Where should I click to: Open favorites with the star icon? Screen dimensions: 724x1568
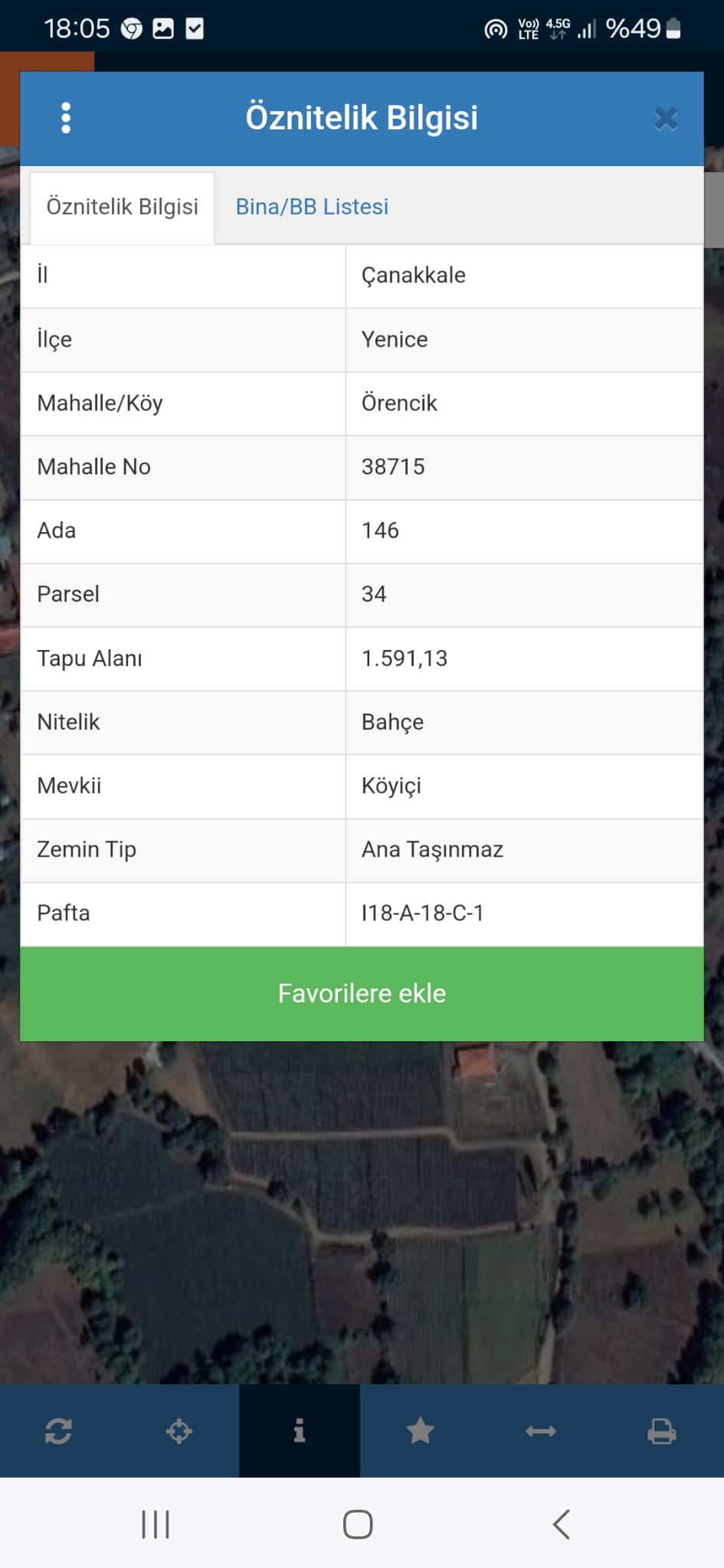coord(420,1431)
